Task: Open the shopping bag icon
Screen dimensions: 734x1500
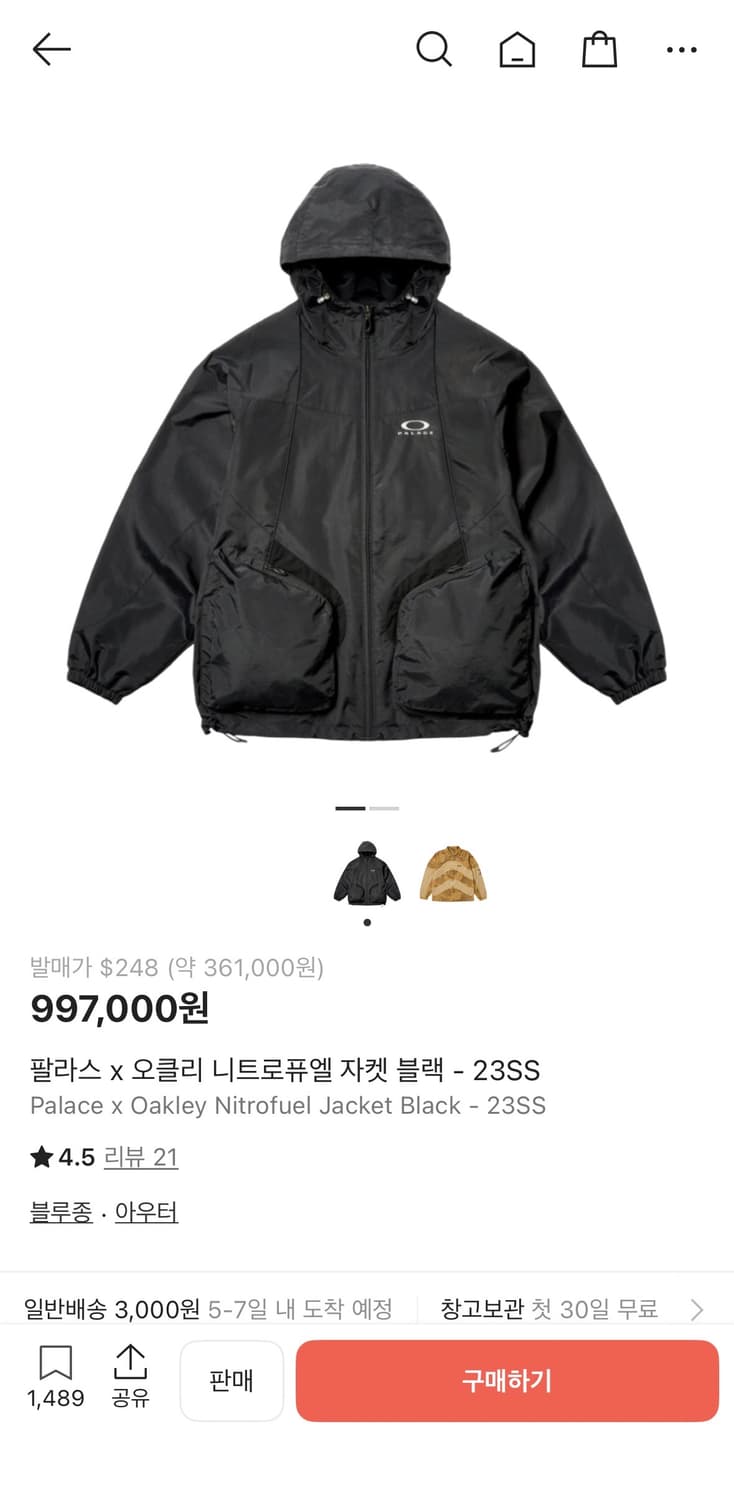Action: pos(598,48)
